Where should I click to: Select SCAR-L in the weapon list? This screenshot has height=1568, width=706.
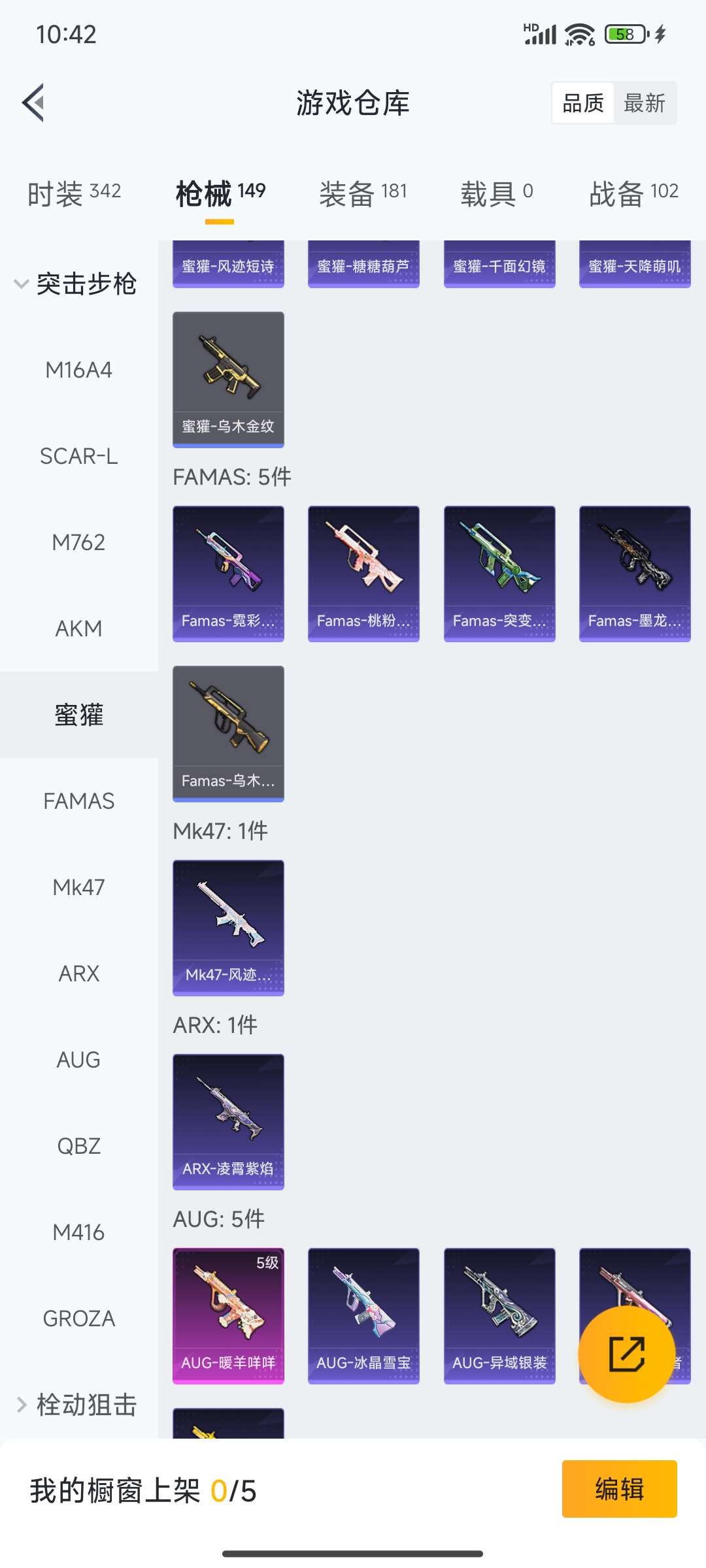click(x=78, y=456)
